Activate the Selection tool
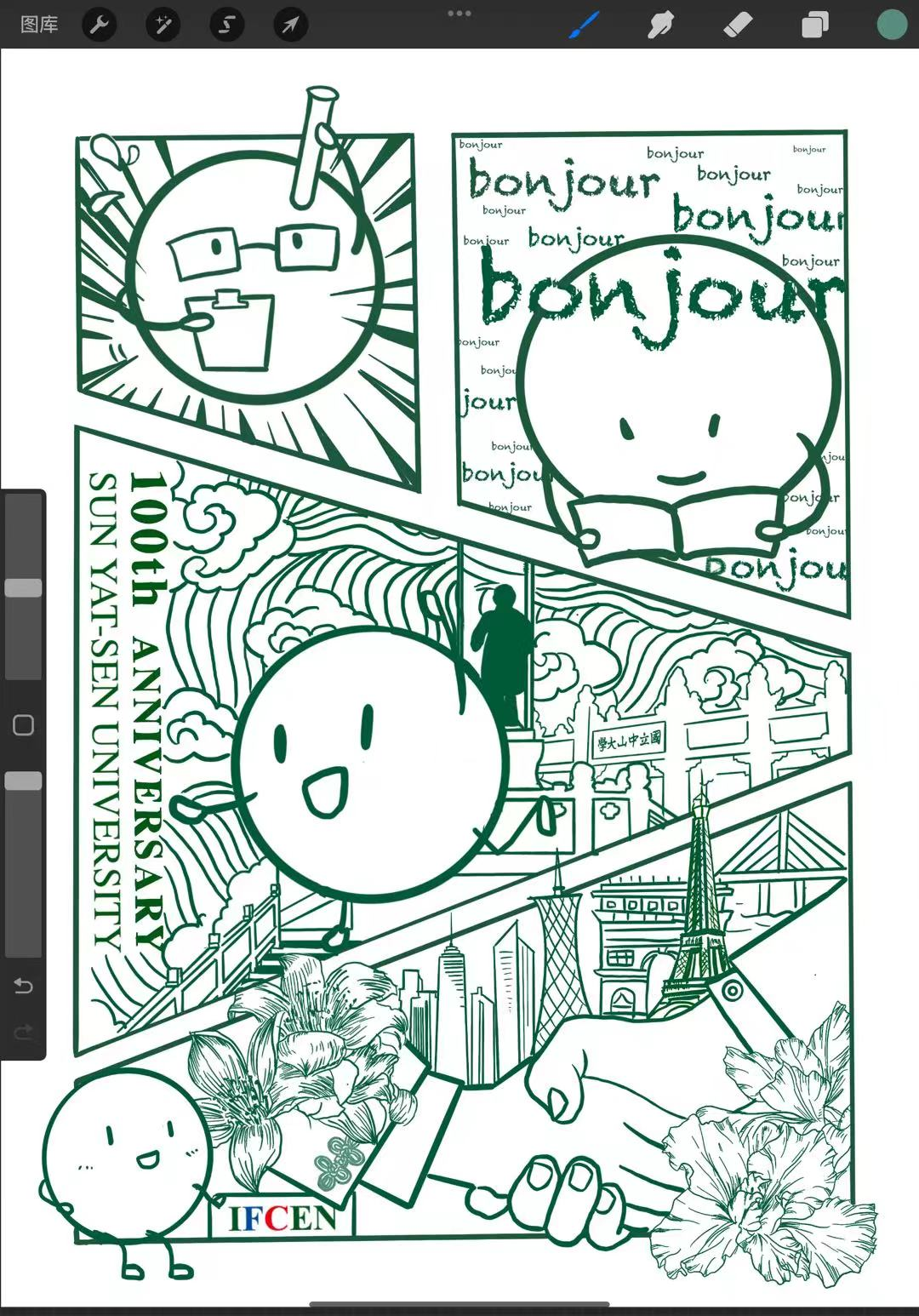Screen dimensions: 919x1316 click(226, 25)
